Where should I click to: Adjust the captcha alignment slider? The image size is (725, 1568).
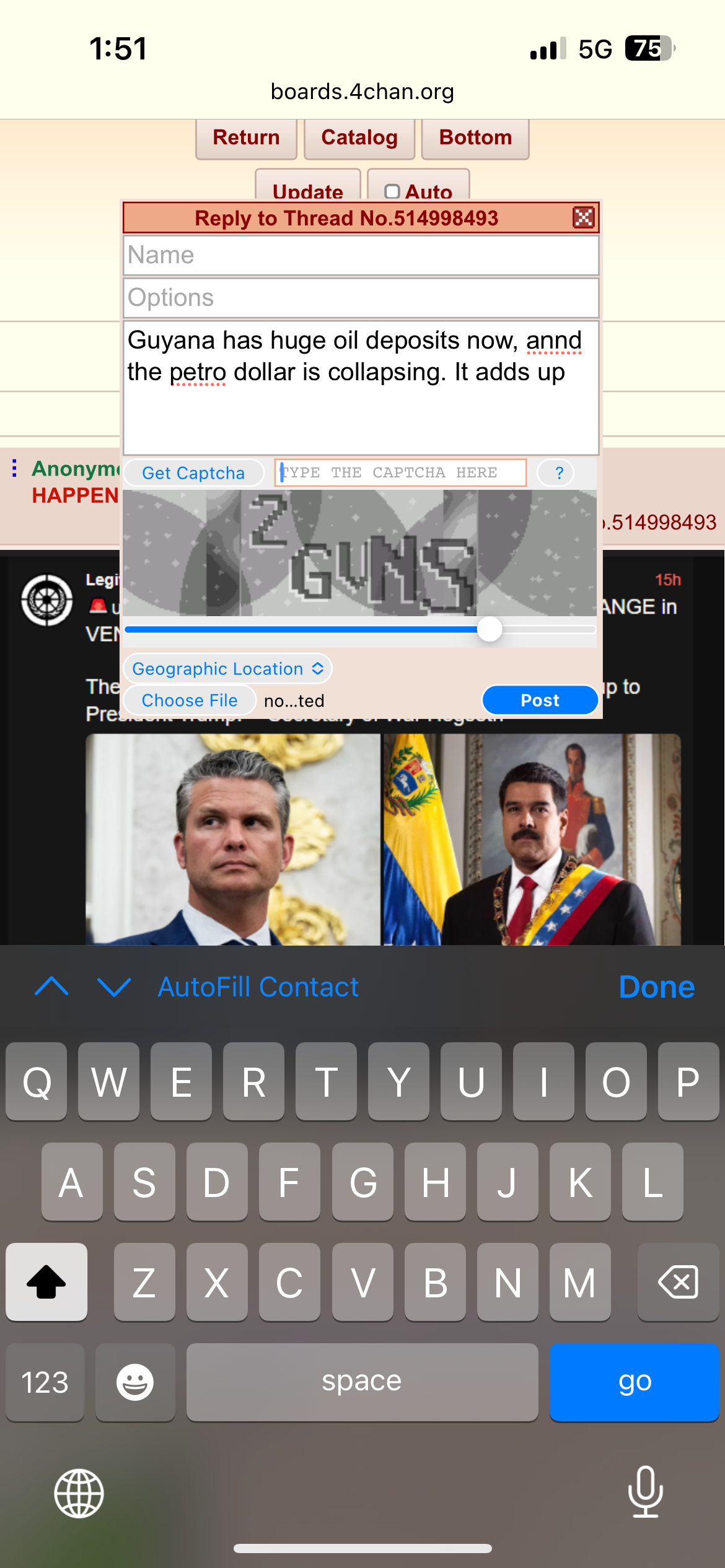490,629
